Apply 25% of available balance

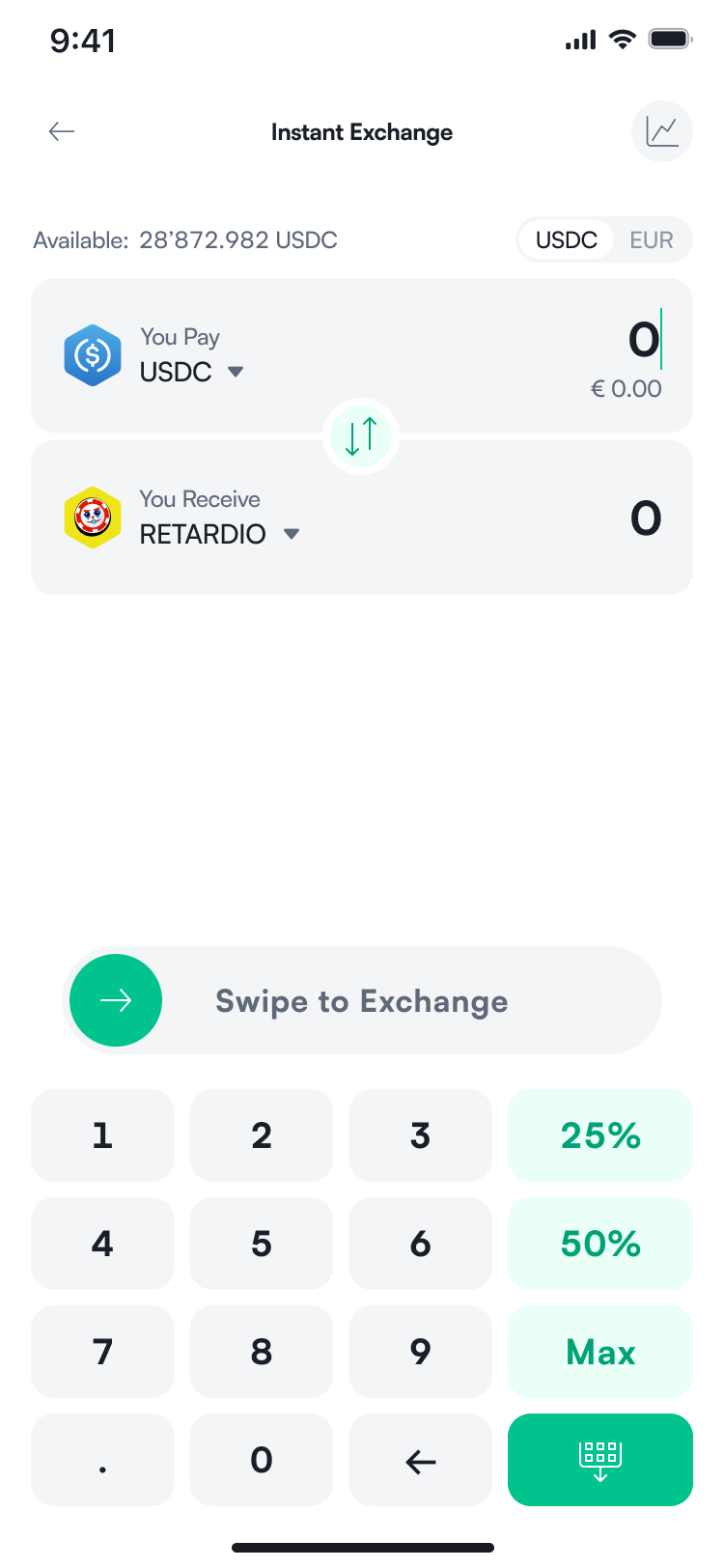(599, 1135)
